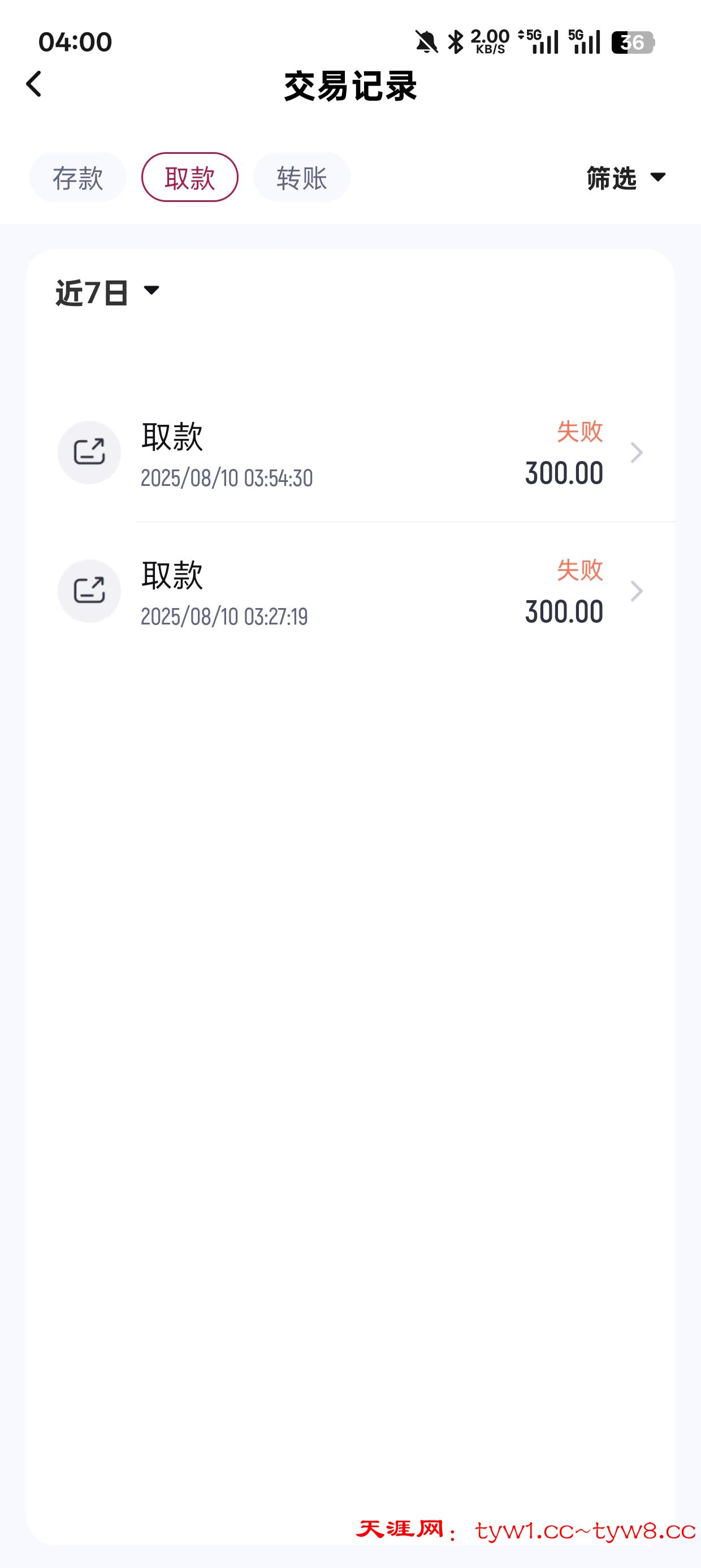Go back from 交易记录 page
701x1568 pixels.
34,84
